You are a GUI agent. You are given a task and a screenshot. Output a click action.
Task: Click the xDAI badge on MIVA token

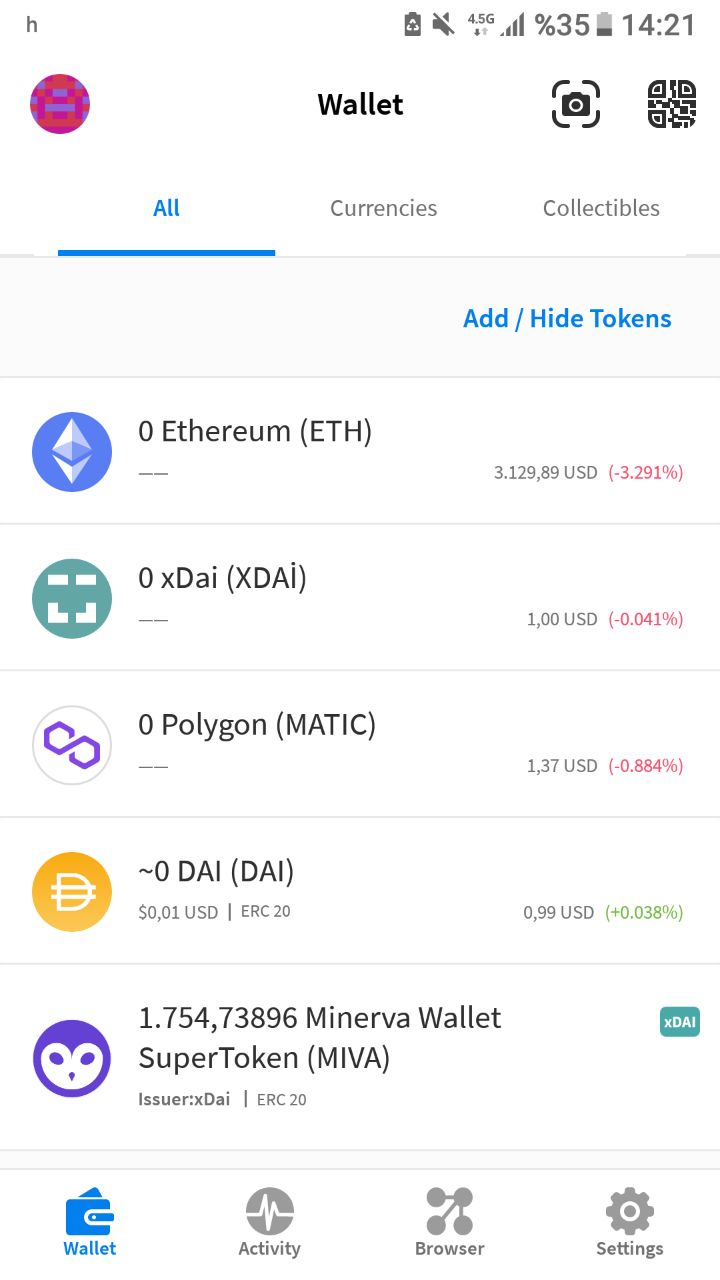(x=679, y=1022)
